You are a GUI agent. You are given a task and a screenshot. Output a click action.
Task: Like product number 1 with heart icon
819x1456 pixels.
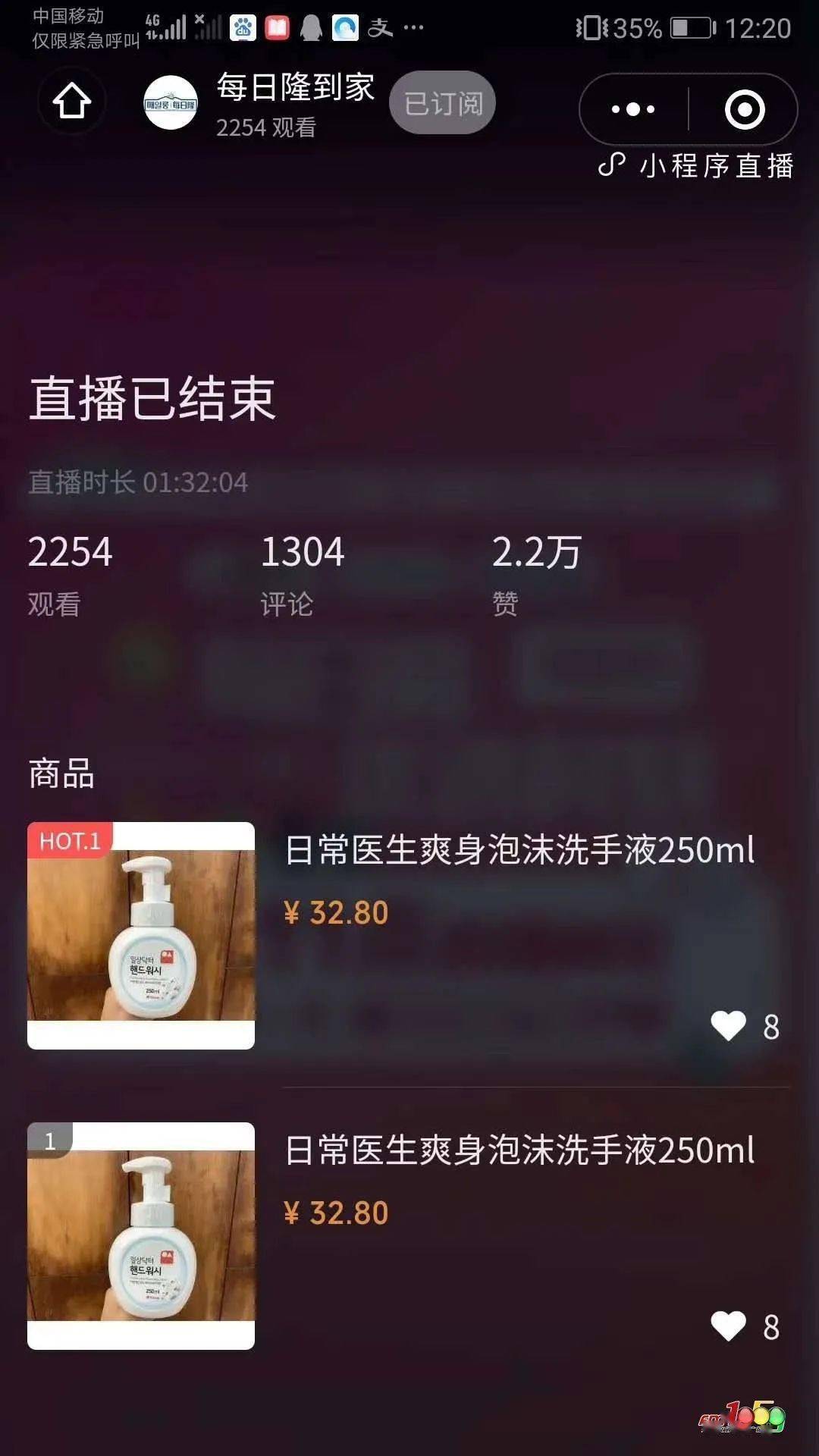(x=729, y=1326)
